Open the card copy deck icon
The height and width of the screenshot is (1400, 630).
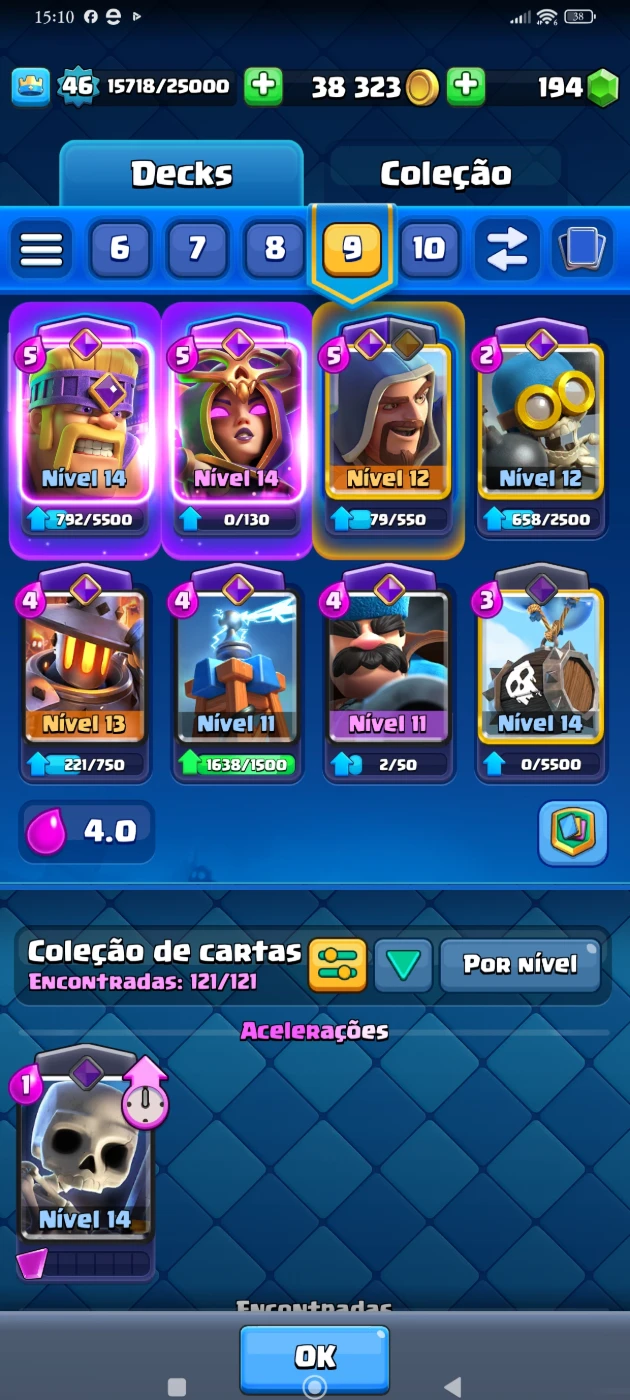click(x=583, y=248)
